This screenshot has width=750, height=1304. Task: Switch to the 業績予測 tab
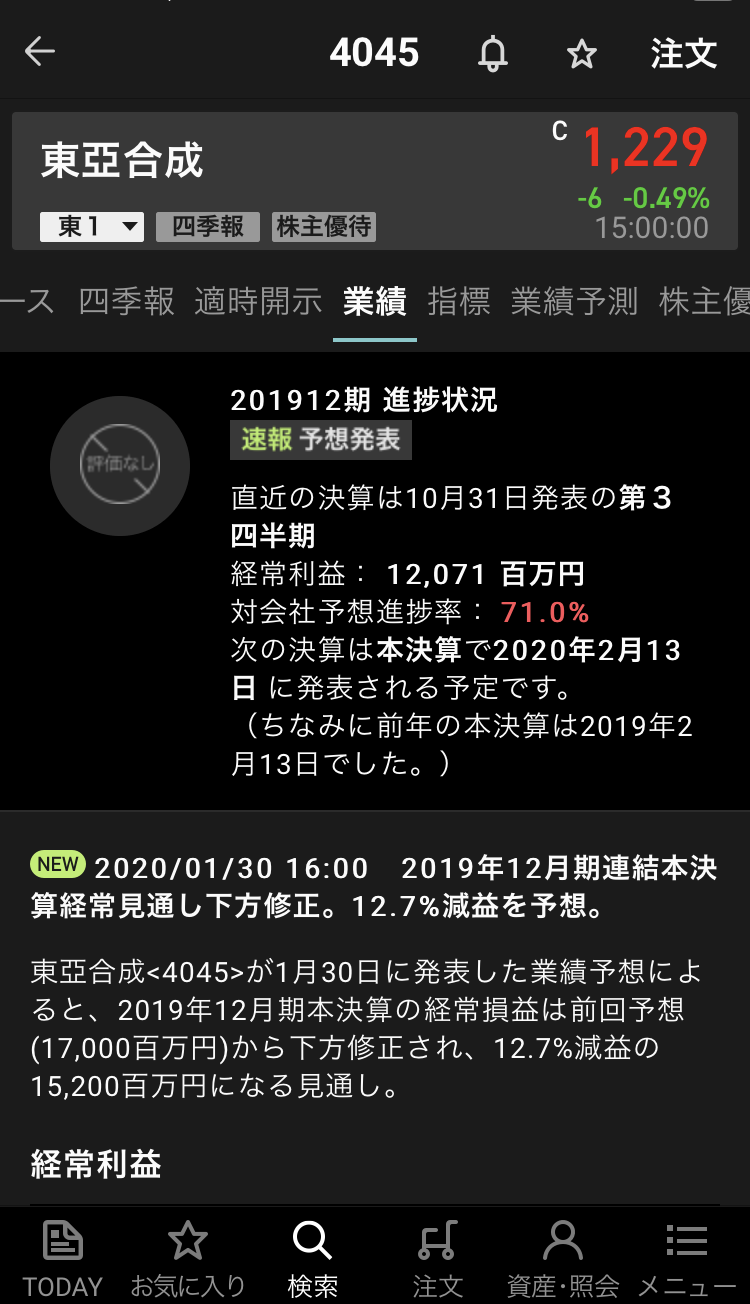574,301
